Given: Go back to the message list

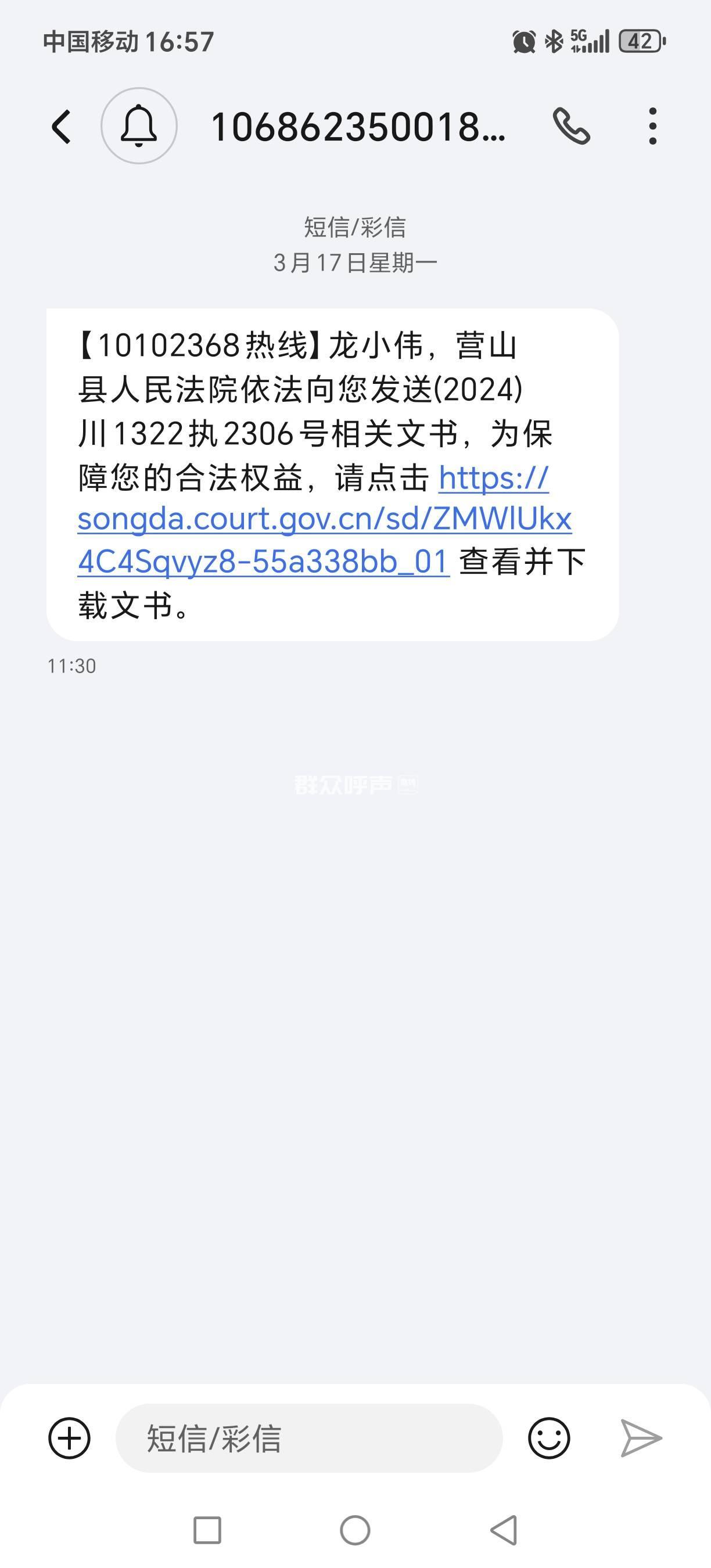Looking at the screenshot, I should (61, 127).
